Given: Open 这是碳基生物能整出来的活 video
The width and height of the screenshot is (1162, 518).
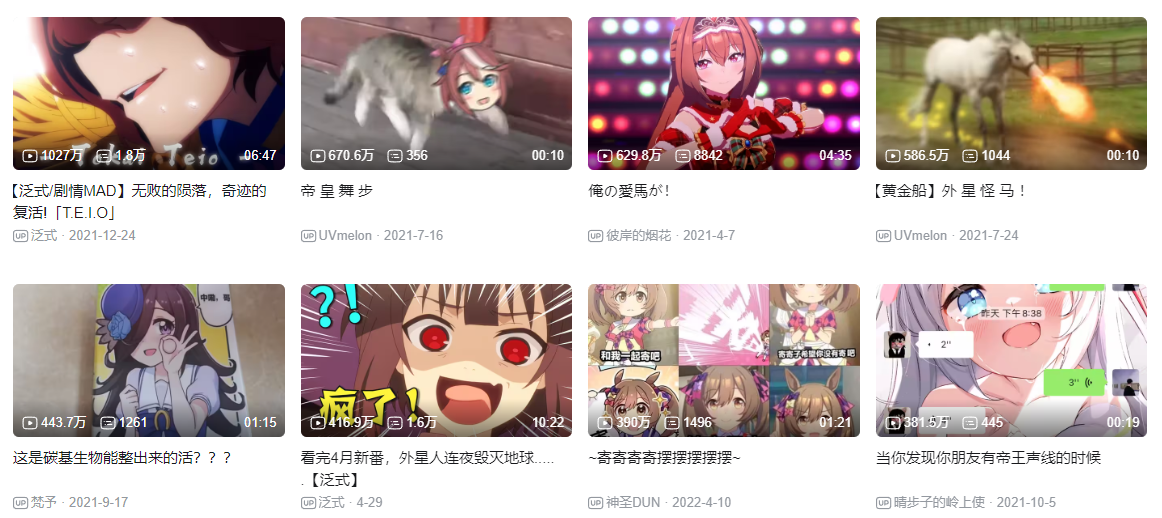Looking at the screenshot, I should (148, 359).
